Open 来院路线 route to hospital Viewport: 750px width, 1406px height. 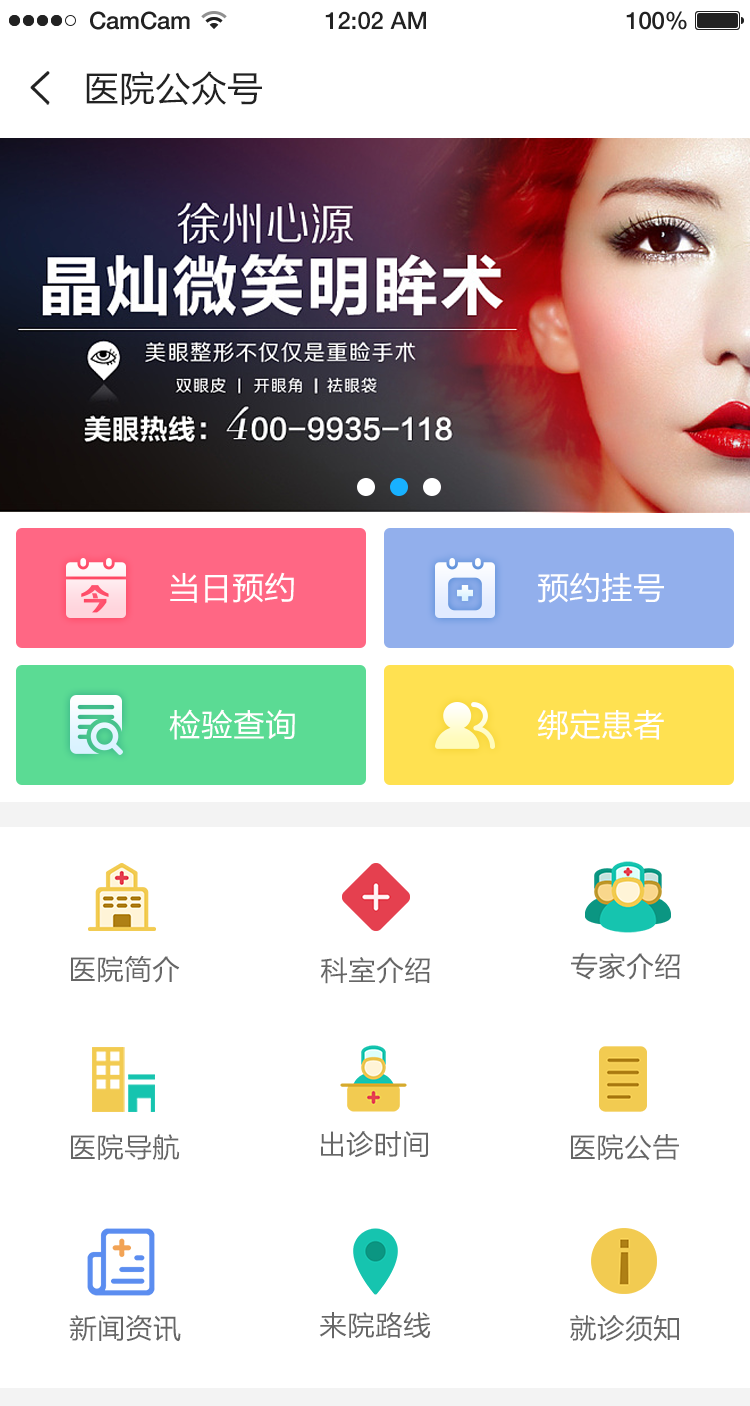(x=375, y=1284)
